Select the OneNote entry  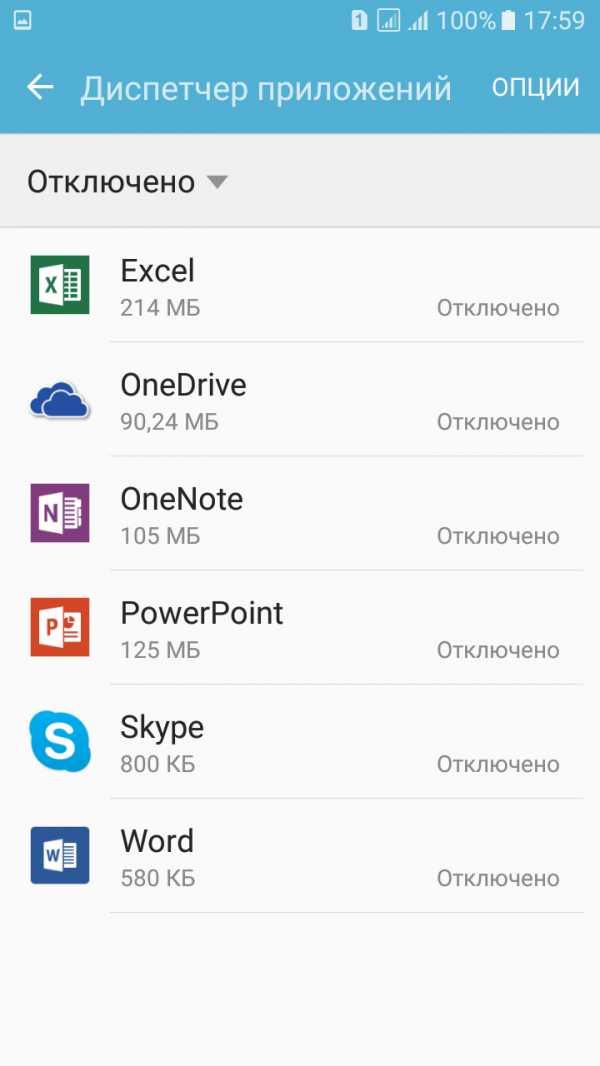coord(300,513)
